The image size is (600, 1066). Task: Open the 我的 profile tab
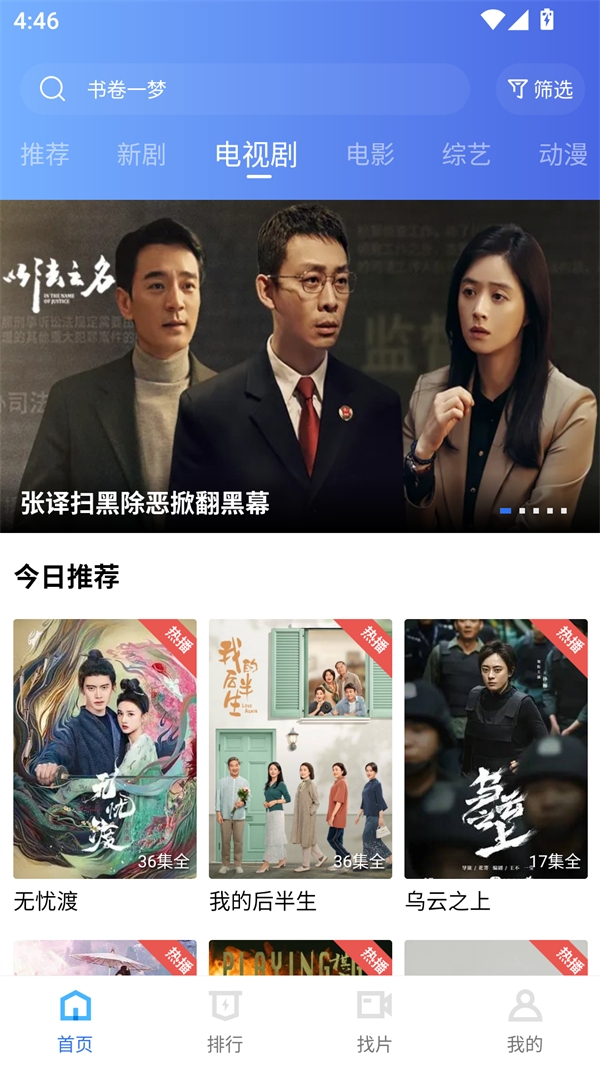(524, 1021)
